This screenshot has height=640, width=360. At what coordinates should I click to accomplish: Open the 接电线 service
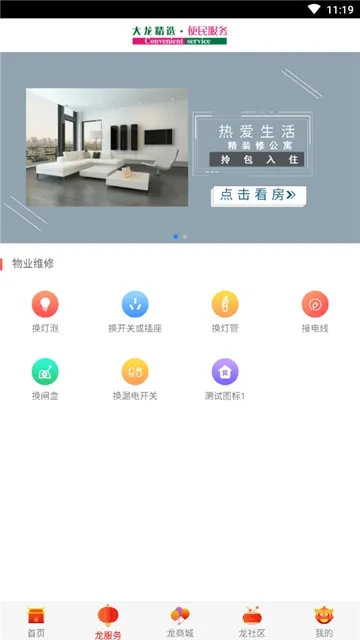pos(315,312)
